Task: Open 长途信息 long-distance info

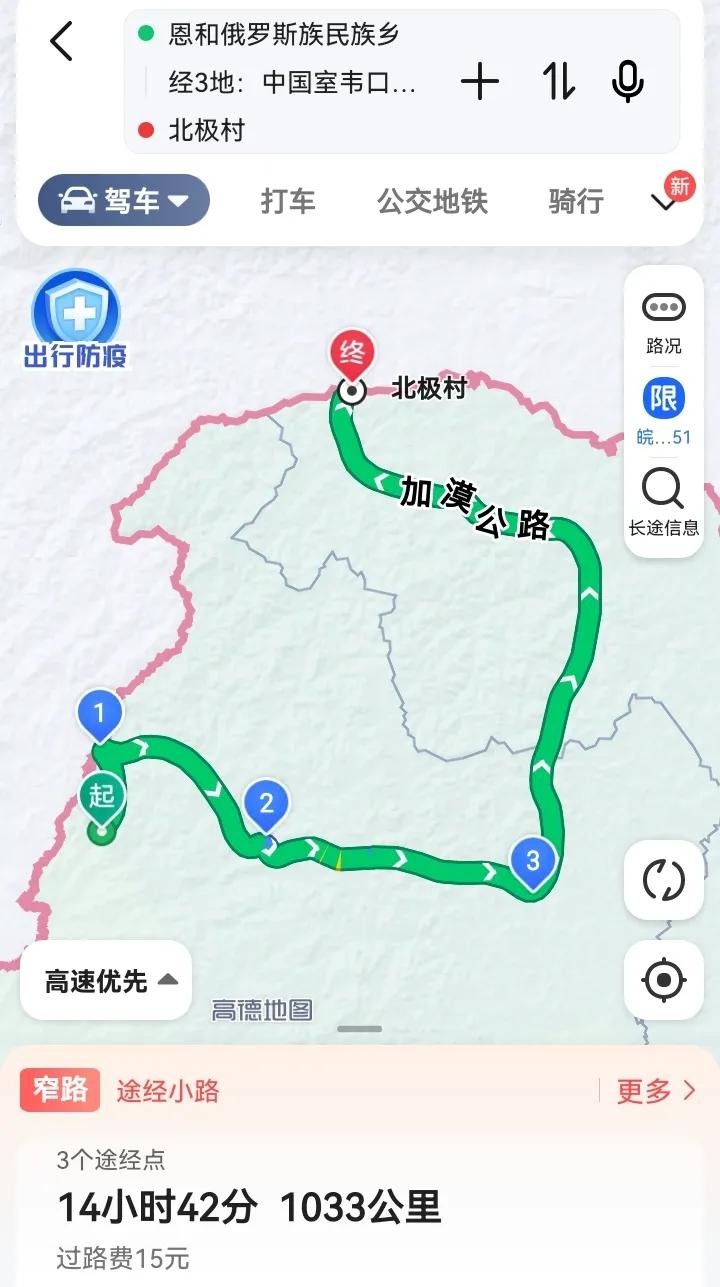Action: point(664,502)
